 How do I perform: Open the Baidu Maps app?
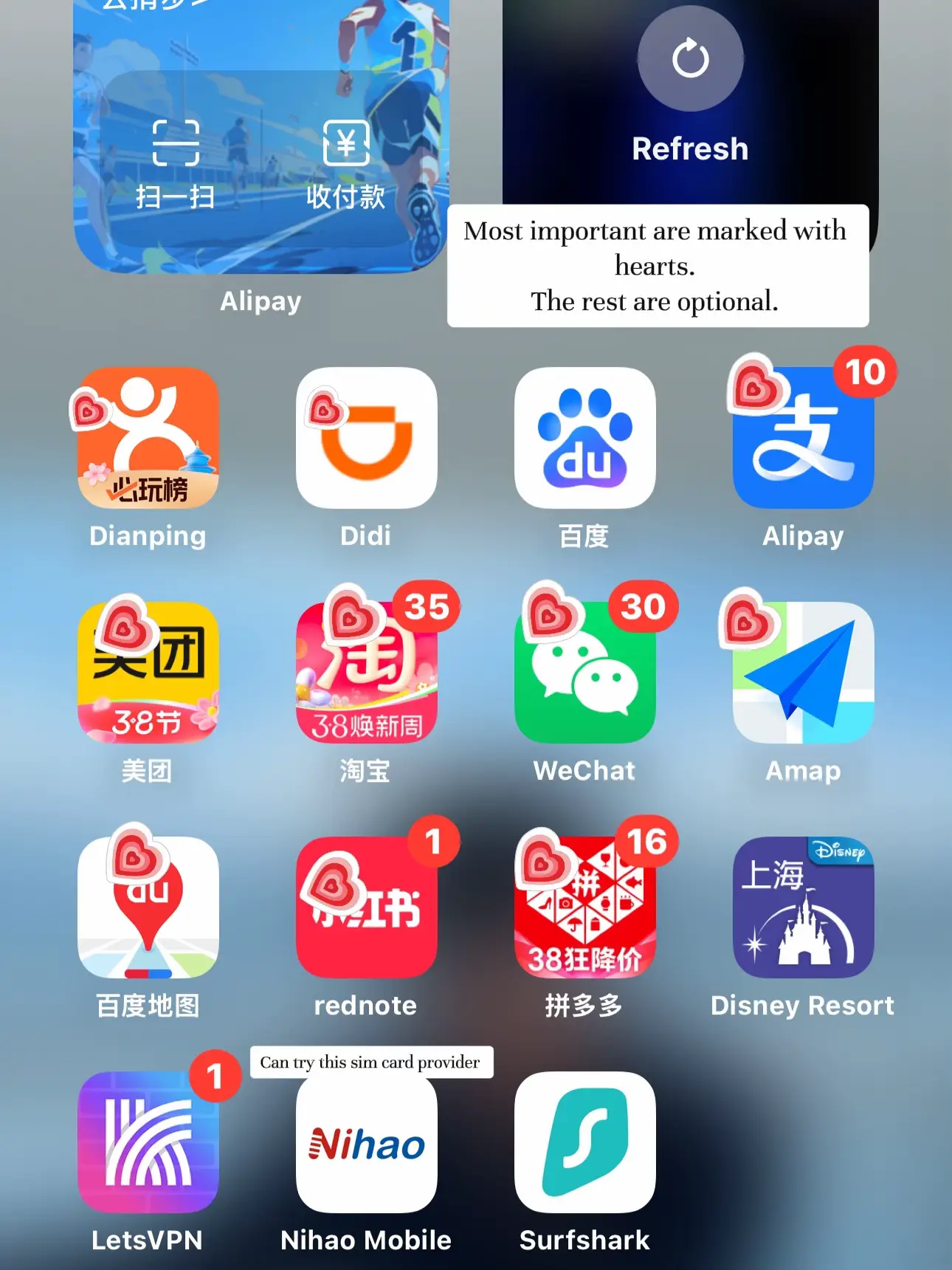click(148, 907)
